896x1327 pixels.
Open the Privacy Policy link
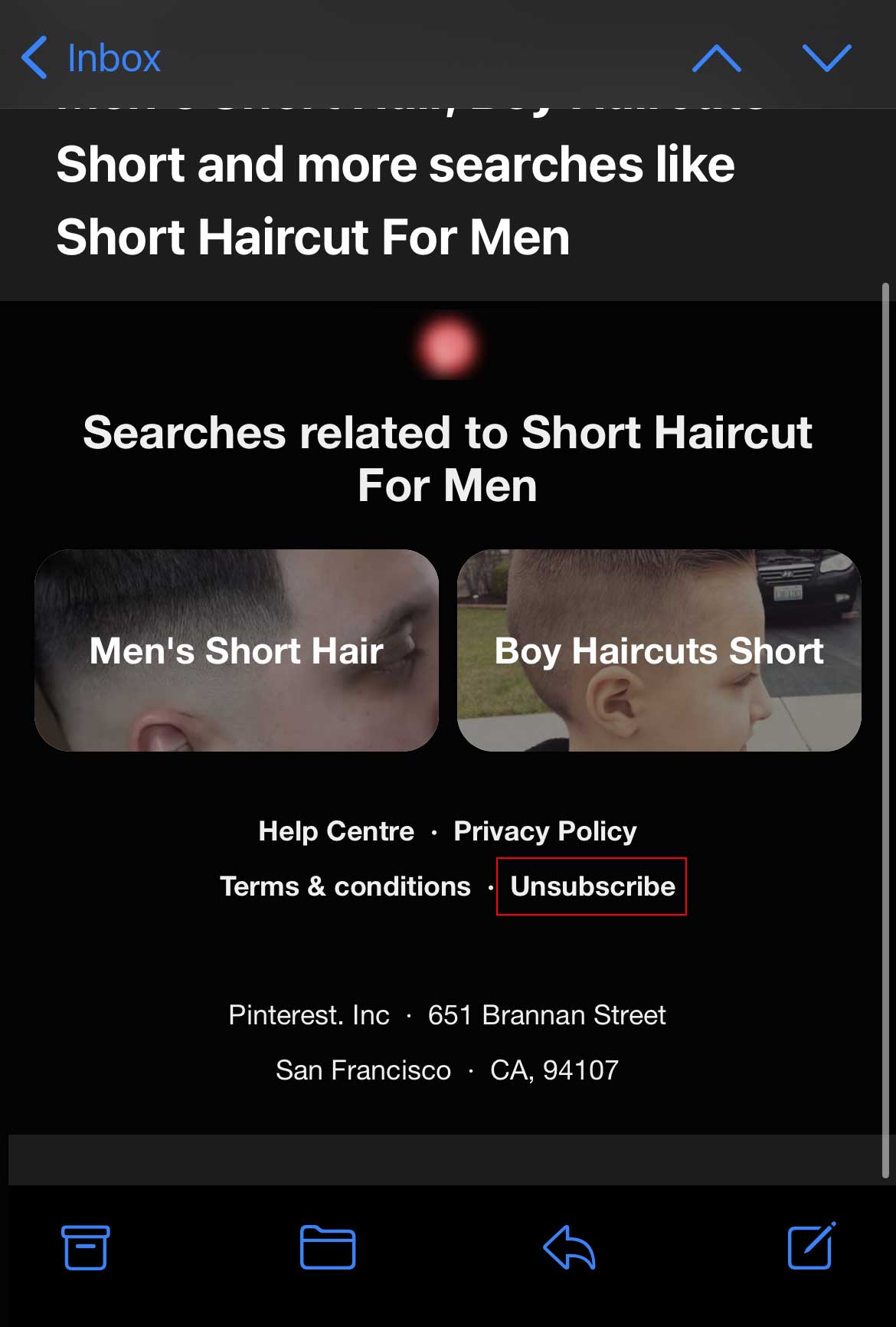click(544, 831)
